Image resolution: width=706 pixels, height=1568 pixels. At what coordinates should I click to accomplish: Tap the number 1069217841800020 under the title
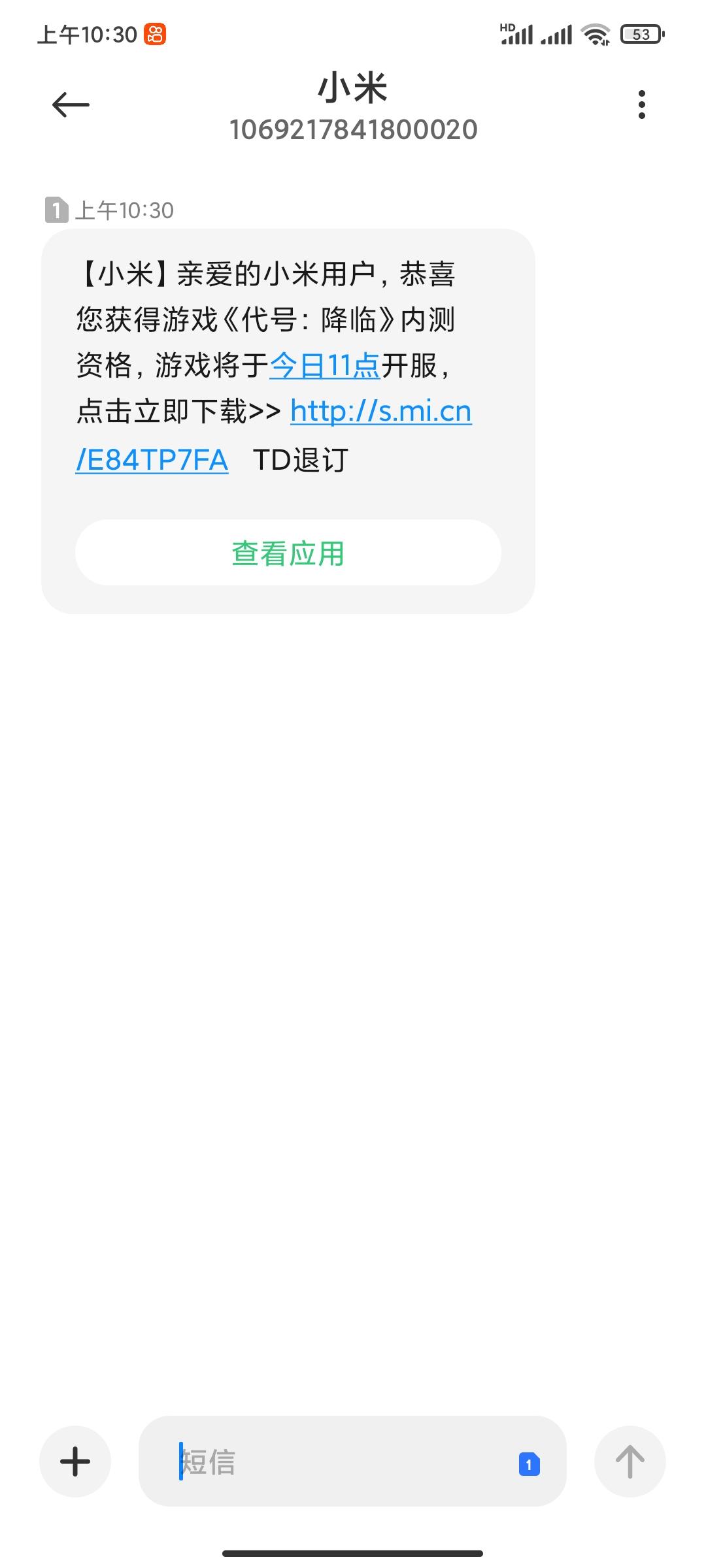(x=353, y=129)
